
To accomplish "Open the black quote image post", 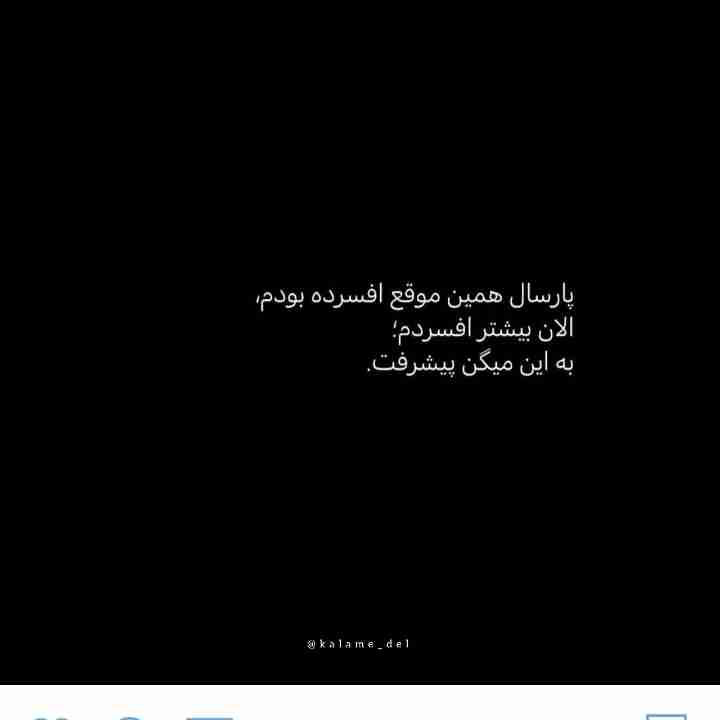I will click(360, 340).
